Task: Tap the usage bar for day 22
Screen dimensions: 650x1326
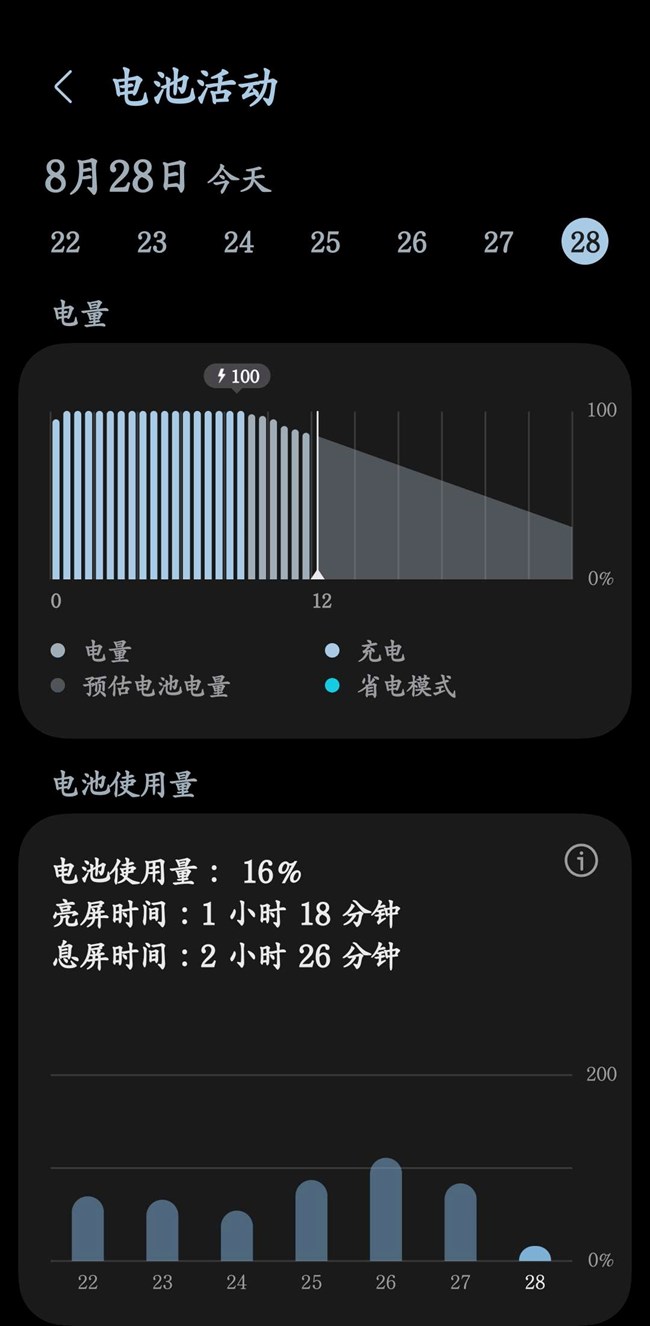Action: pyautogui.click(x=88, y=1228)
